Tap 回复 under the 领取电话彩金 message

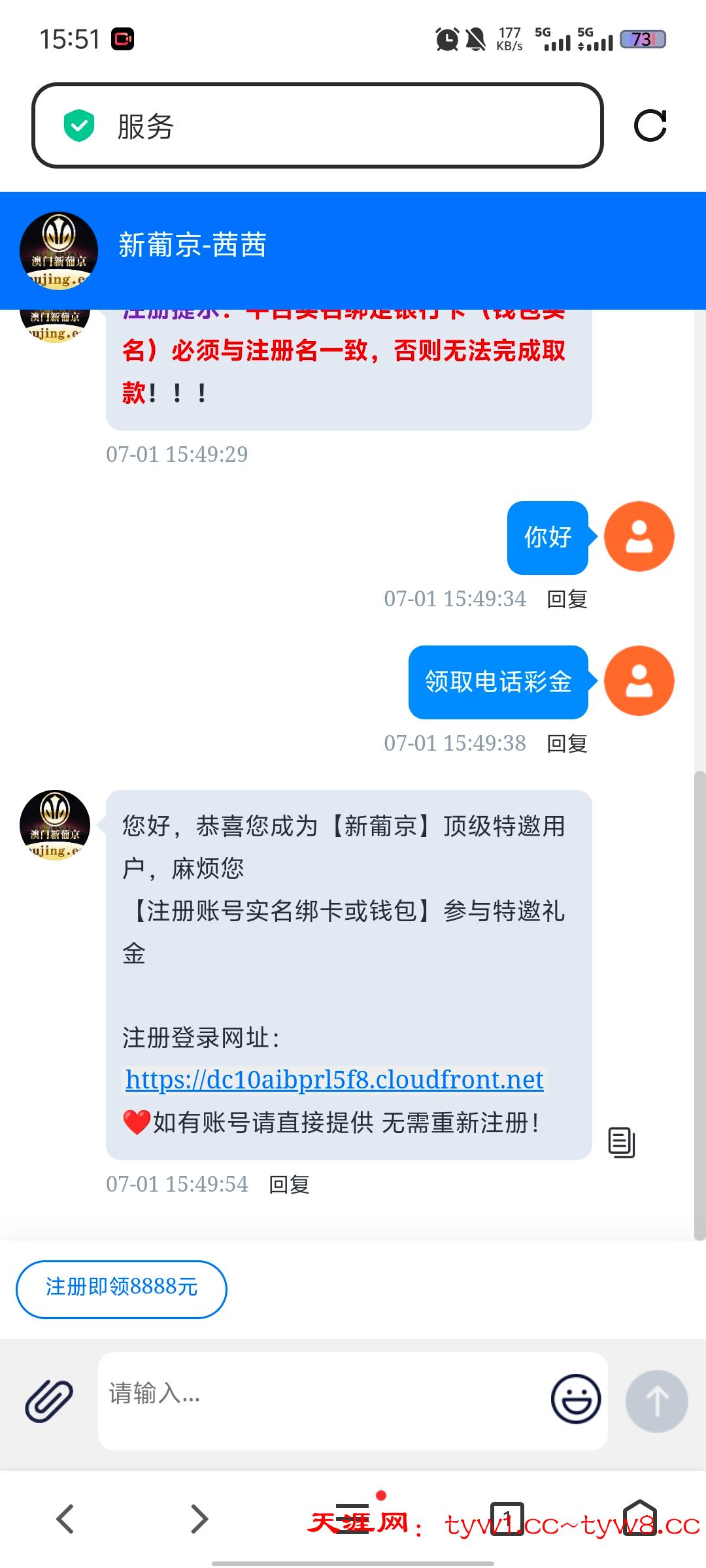[x=567, y=743]
